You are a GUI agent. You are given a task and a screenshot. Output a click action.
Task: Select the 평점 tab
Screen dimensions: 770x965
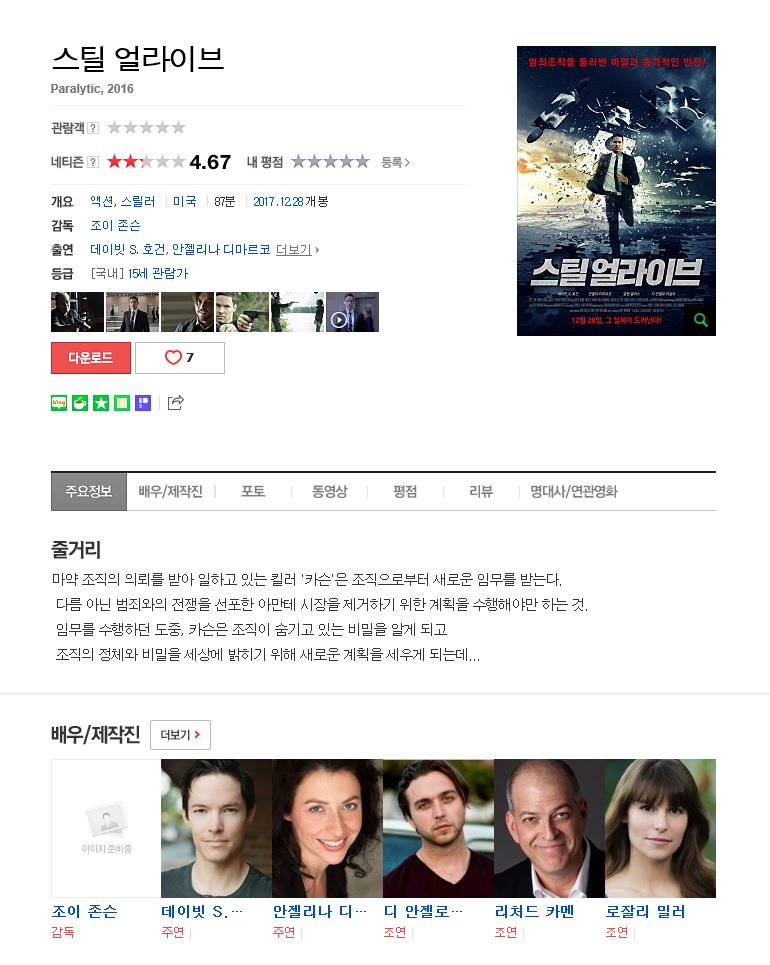(405, 491)
